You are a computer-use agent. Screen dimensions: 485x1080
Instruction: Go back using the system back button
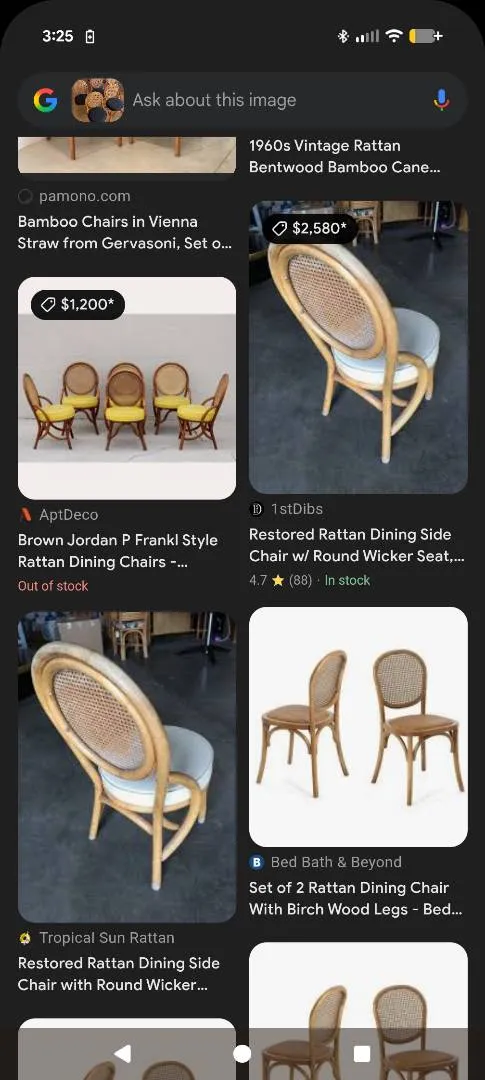pyautogui.click(x=123, y=1053)
